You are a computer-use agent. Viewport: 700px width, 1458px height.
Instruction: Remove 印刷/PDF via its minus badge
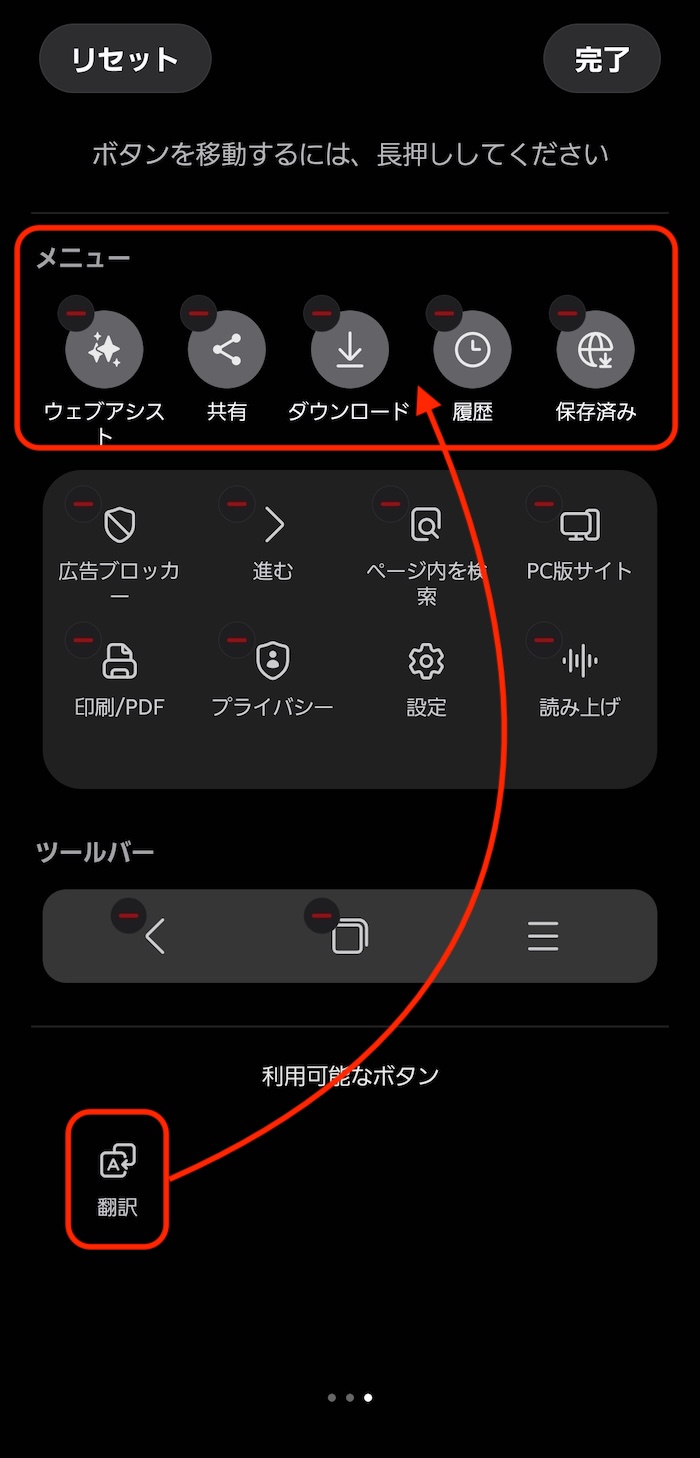pos(83,640)
